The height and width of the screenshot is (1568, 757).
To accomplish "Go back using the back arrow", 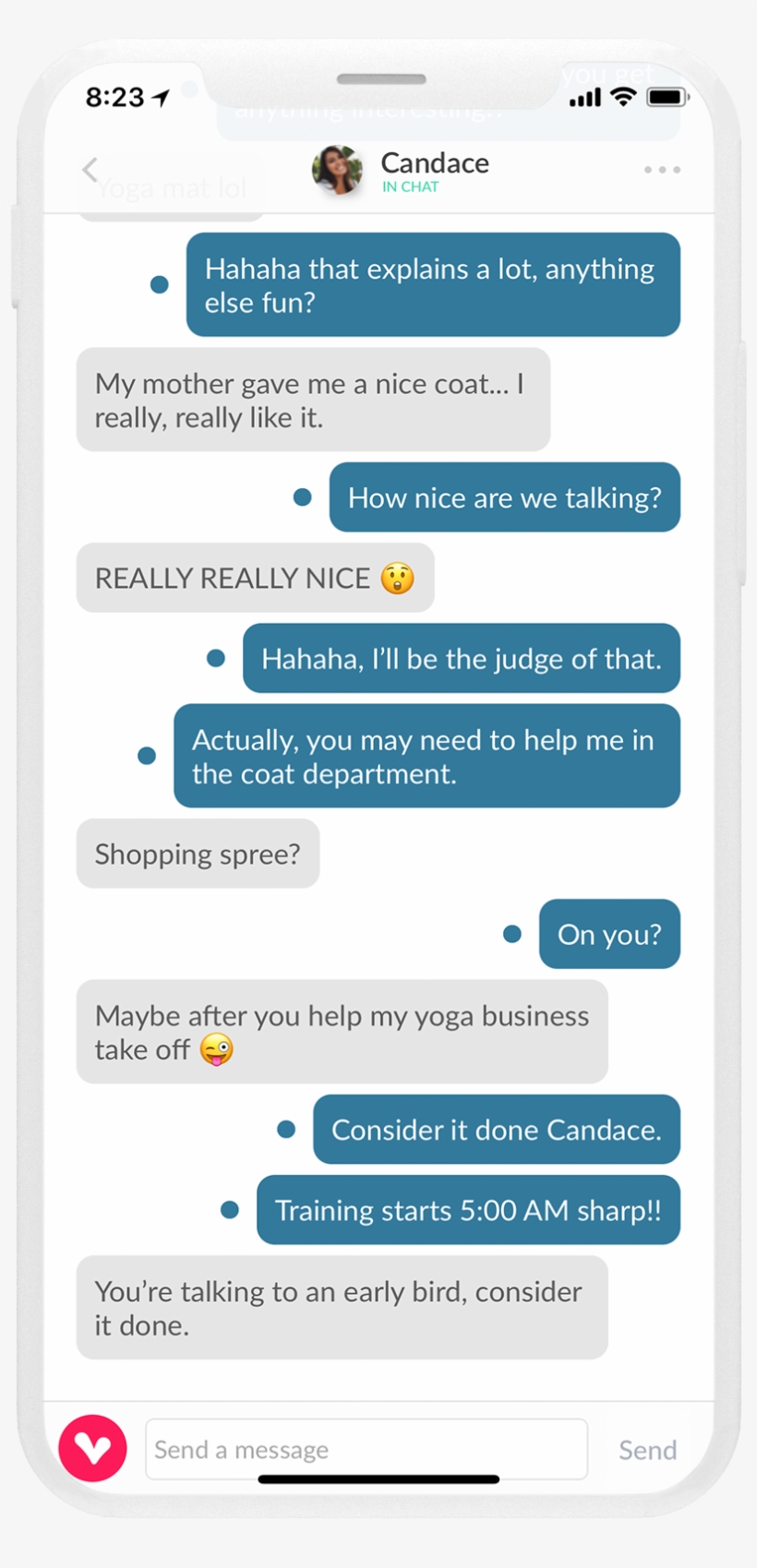I will pyautogui.click(x=90, y=170).
